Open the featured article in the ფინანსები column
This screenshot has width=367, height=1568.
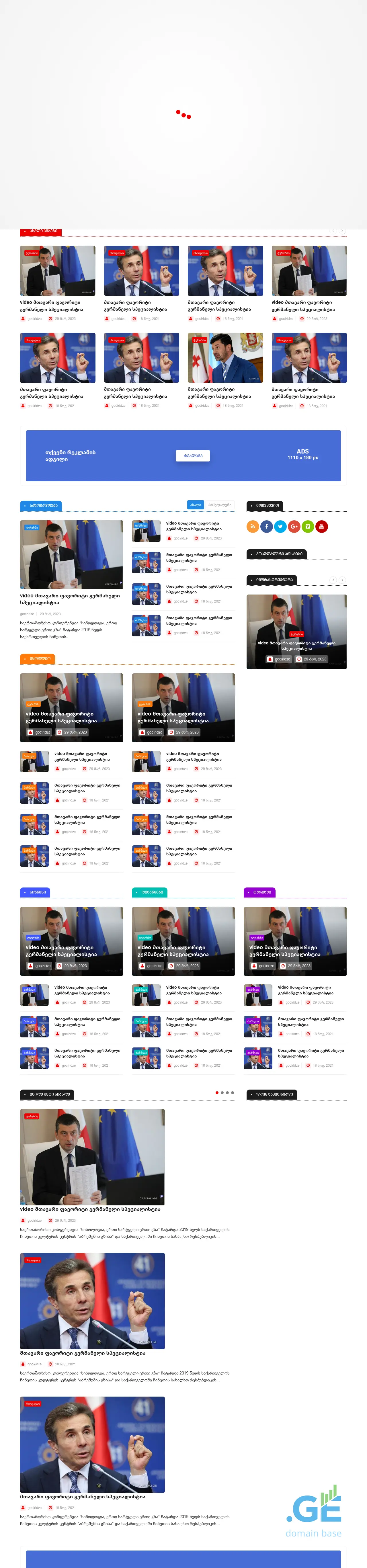coord(183,941)
